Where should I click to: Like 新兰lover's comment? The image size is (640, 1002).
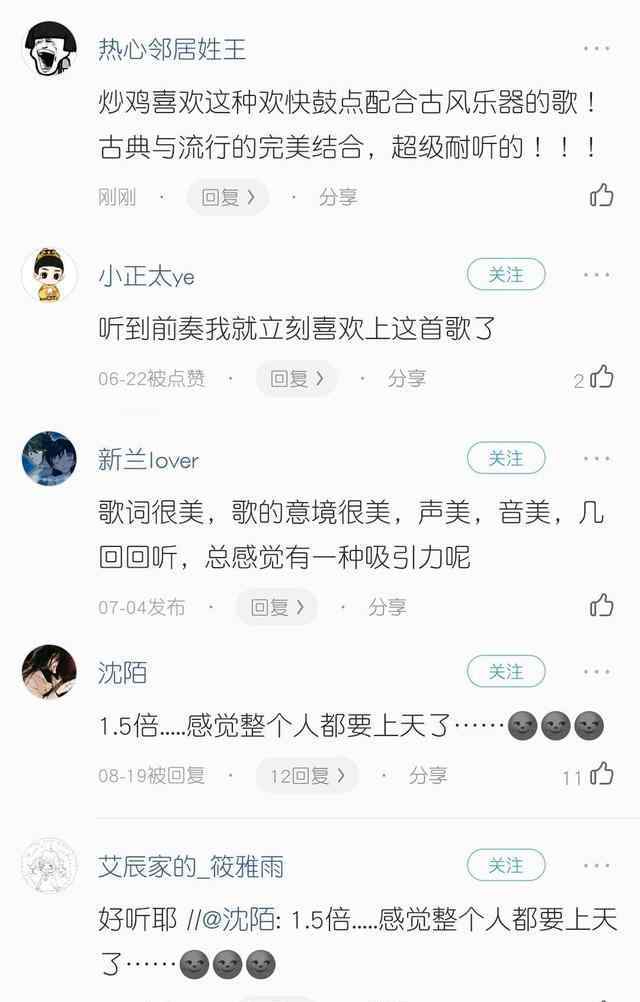(x=602, y=605)
